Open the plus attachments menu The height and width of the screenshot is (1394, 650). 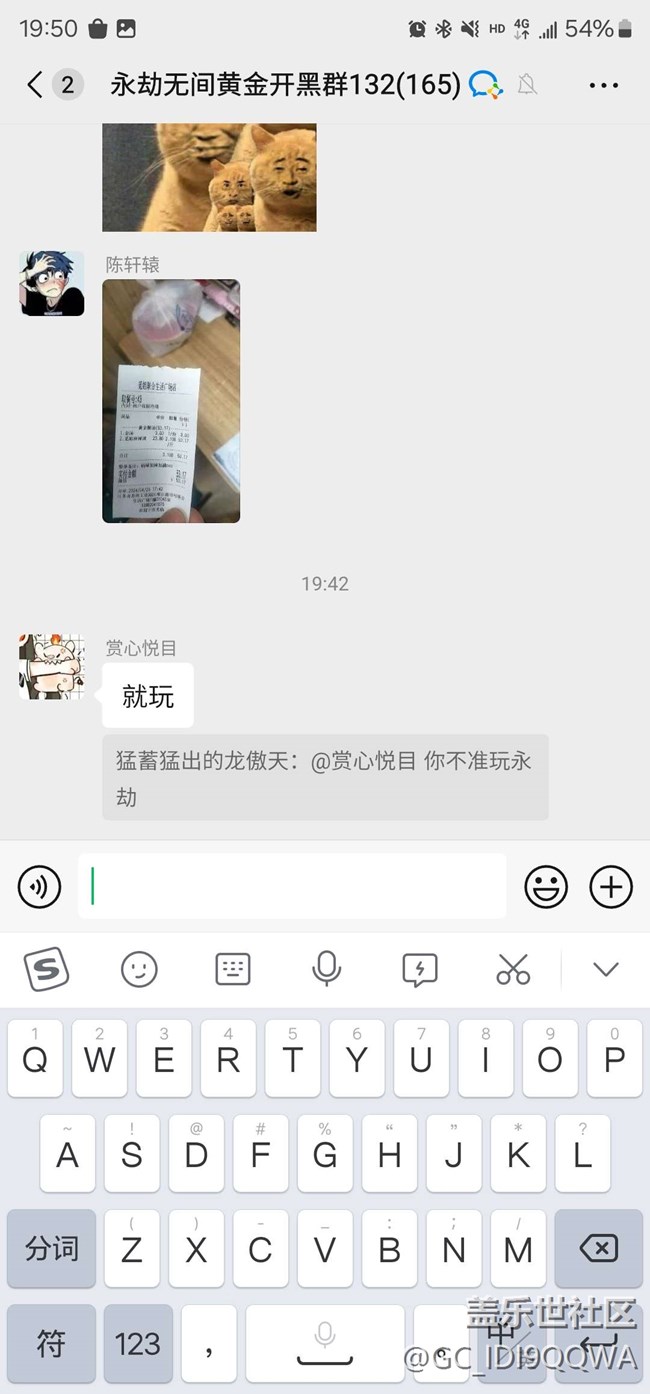click(611, 886)
